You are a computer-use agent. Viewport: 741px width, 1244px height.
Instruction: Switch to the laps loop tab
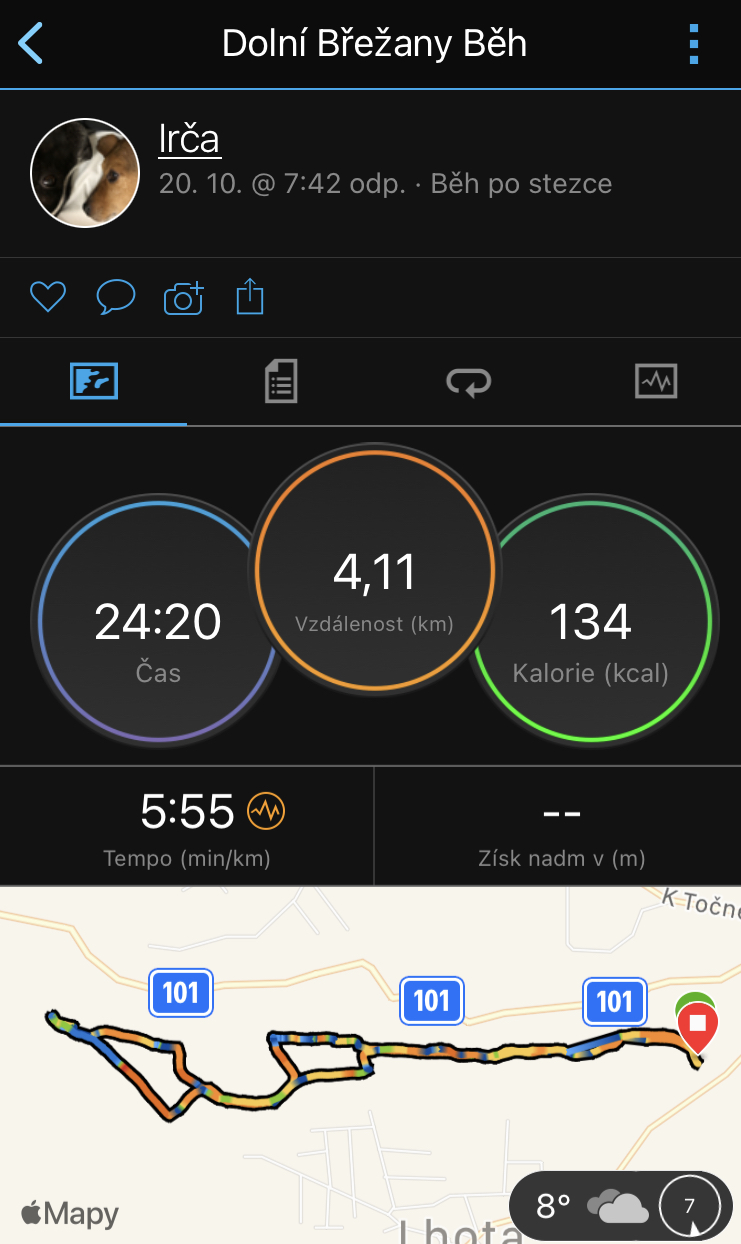coord(468,381)
